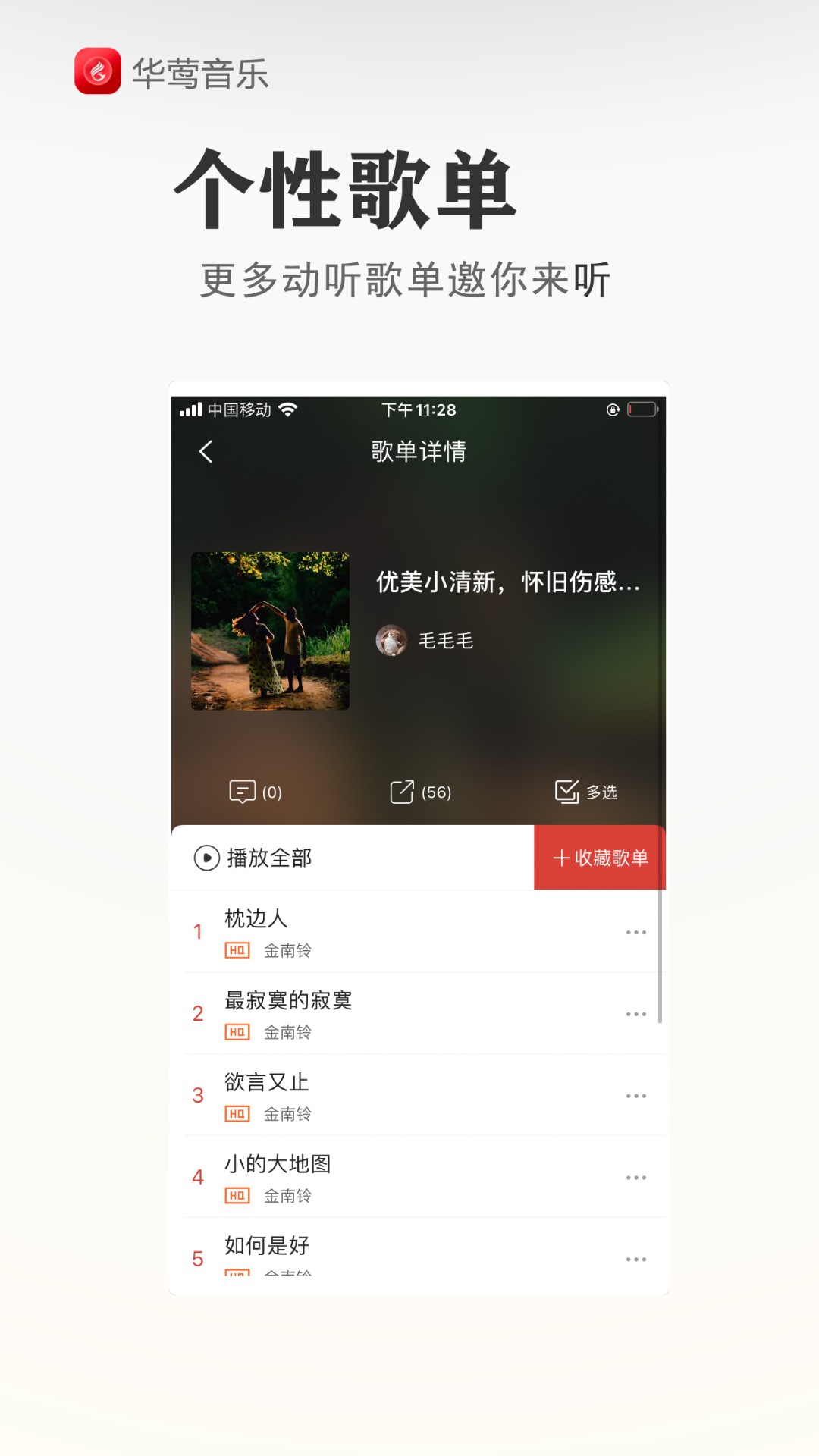
Task: Click 毛毛毛's avatar icon
Action: click(391, 641)
